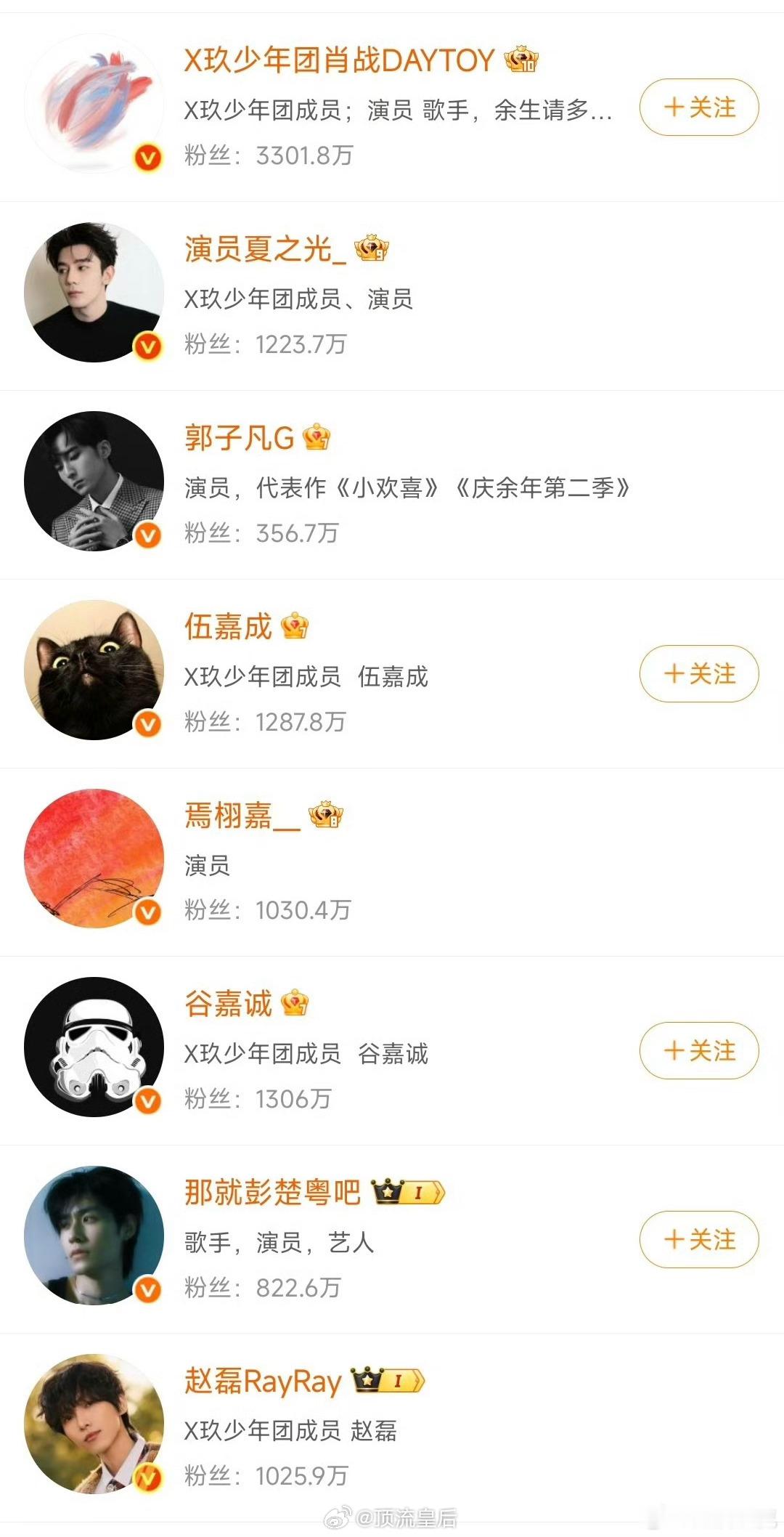Follow 伍嘉成 with the +关注 button
Viewport: 784px width, 1537px height.
[699, 673]
